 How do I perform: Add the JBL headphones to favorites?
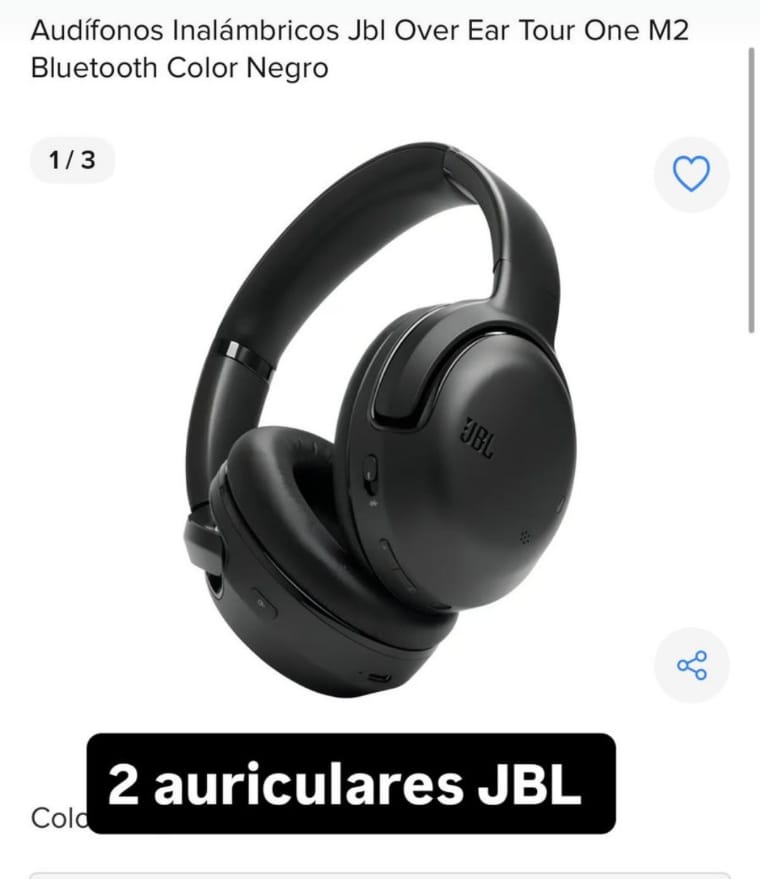click(x=691, y=174)
